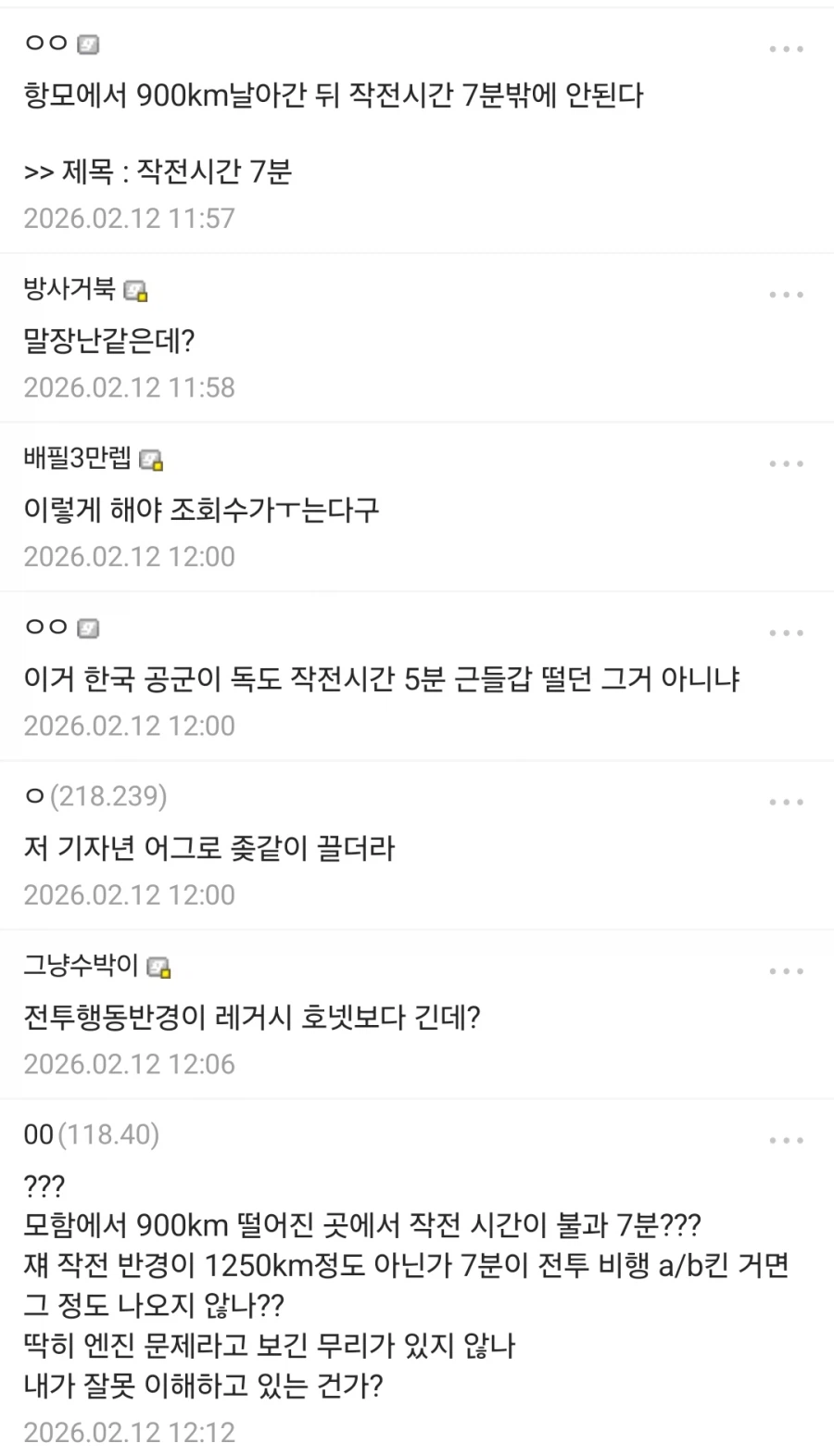The height and width of the screenshot is (1456, 834).
Task: Open the gallog icon next to ㅇㅇ's first comment
Action: coord(88,44)
